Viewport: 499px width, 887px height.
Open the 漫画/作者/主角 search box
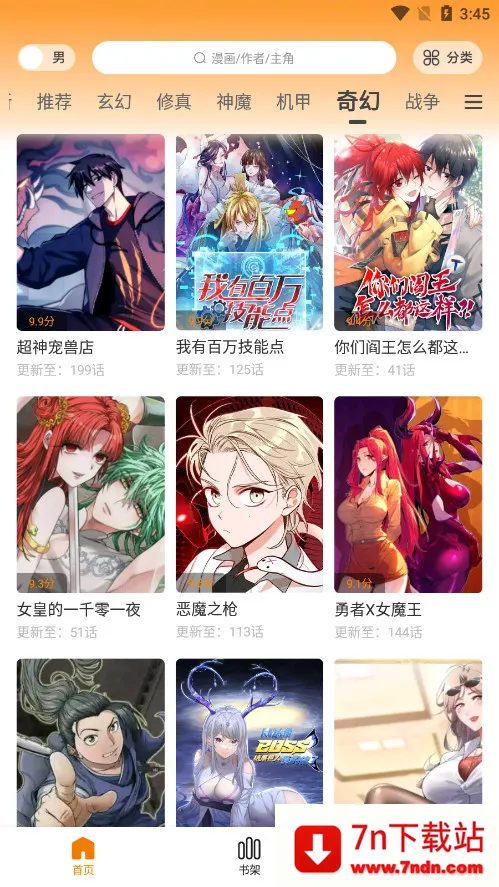coord(244,58)
